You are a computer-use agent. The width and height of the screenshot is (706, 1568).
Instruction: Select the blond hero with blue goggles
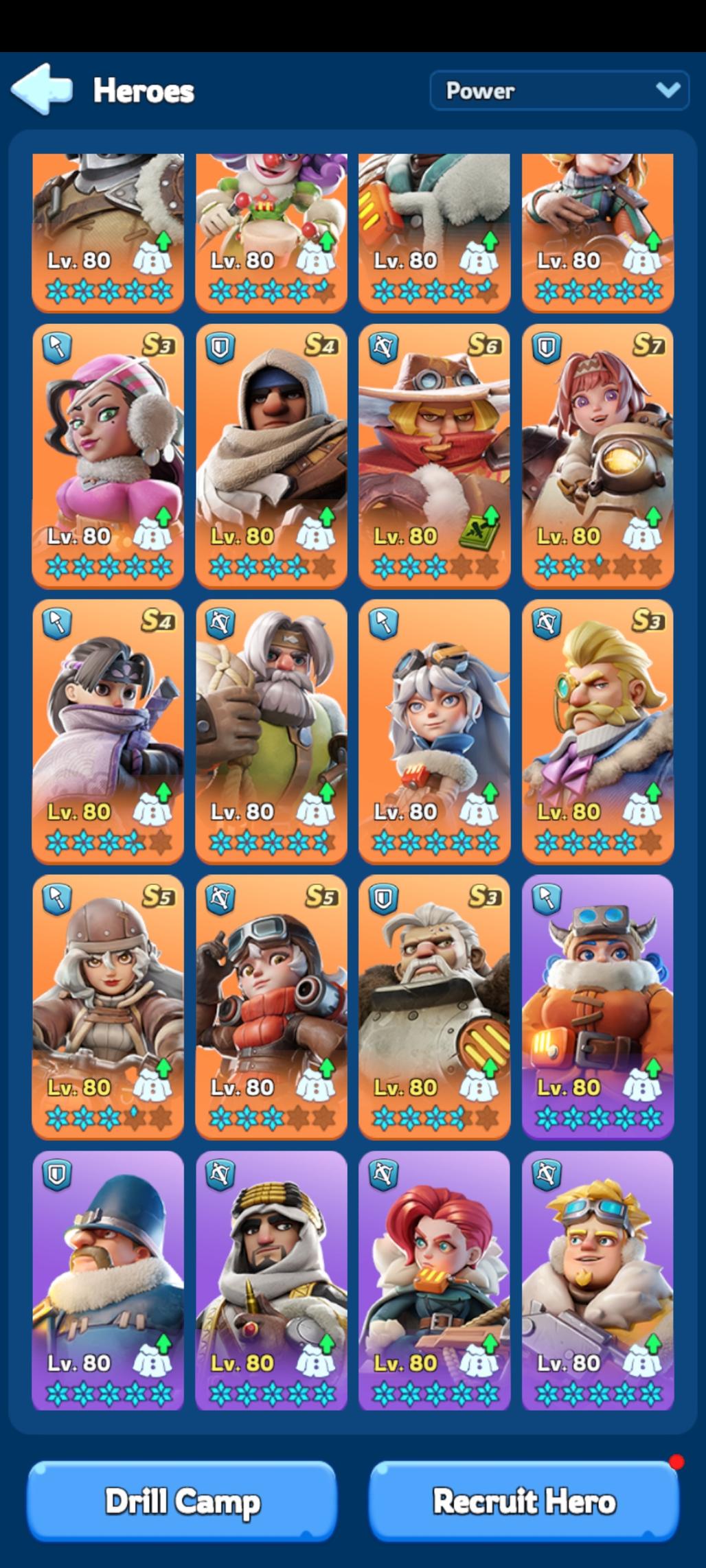tap(597, 1280)
